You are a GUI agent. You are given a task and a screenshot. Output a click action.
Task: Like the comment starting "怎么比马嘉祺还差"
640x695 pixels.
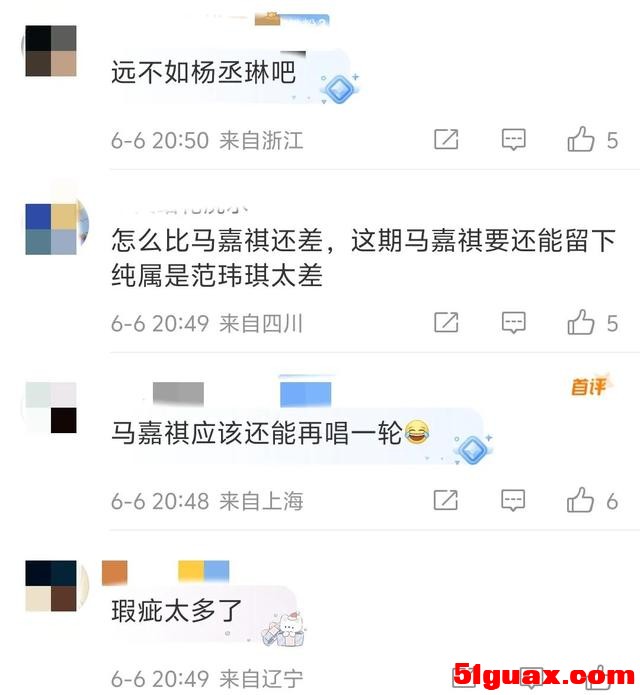581,322
